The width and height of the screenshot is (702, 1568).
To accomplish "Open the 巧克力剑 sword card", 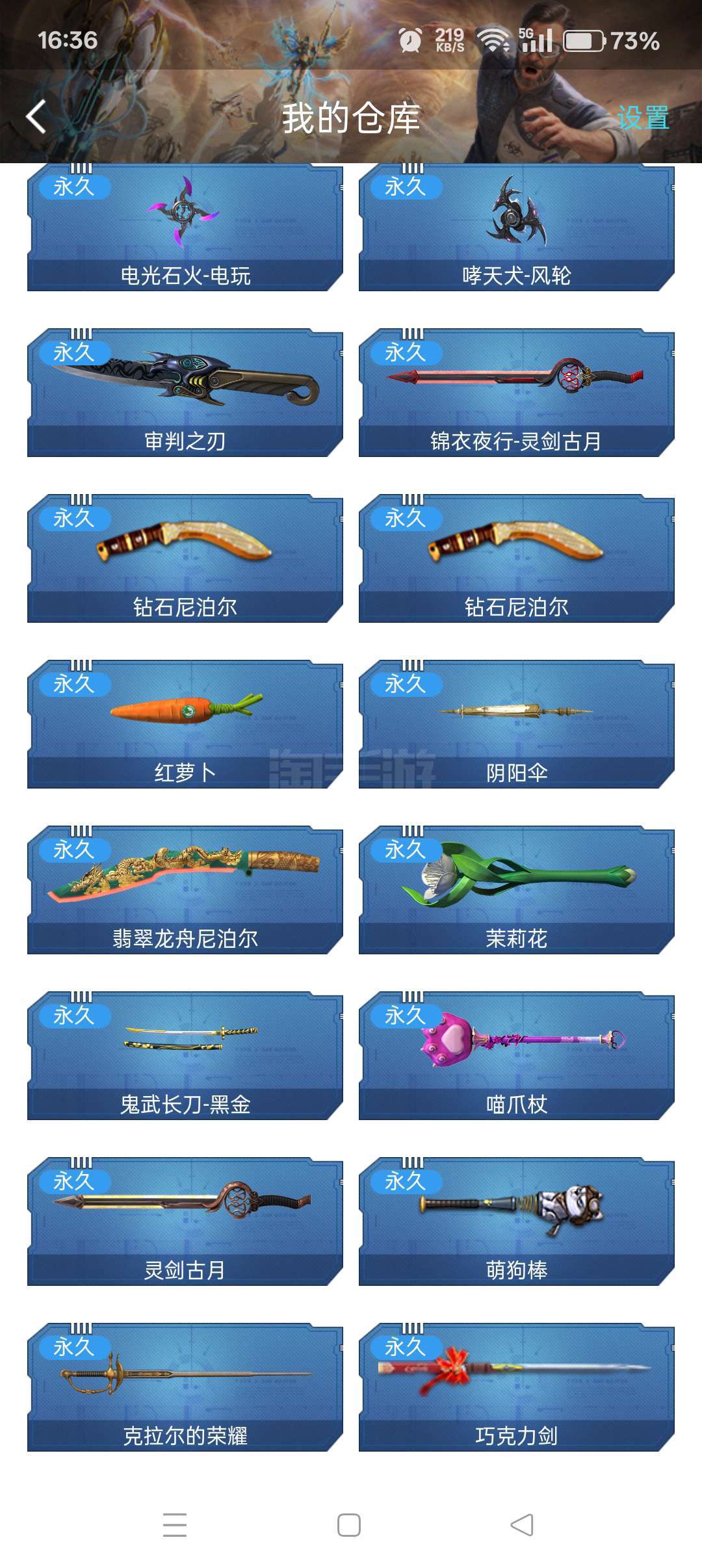I will pyautogui.click(x=516, y=1388).
